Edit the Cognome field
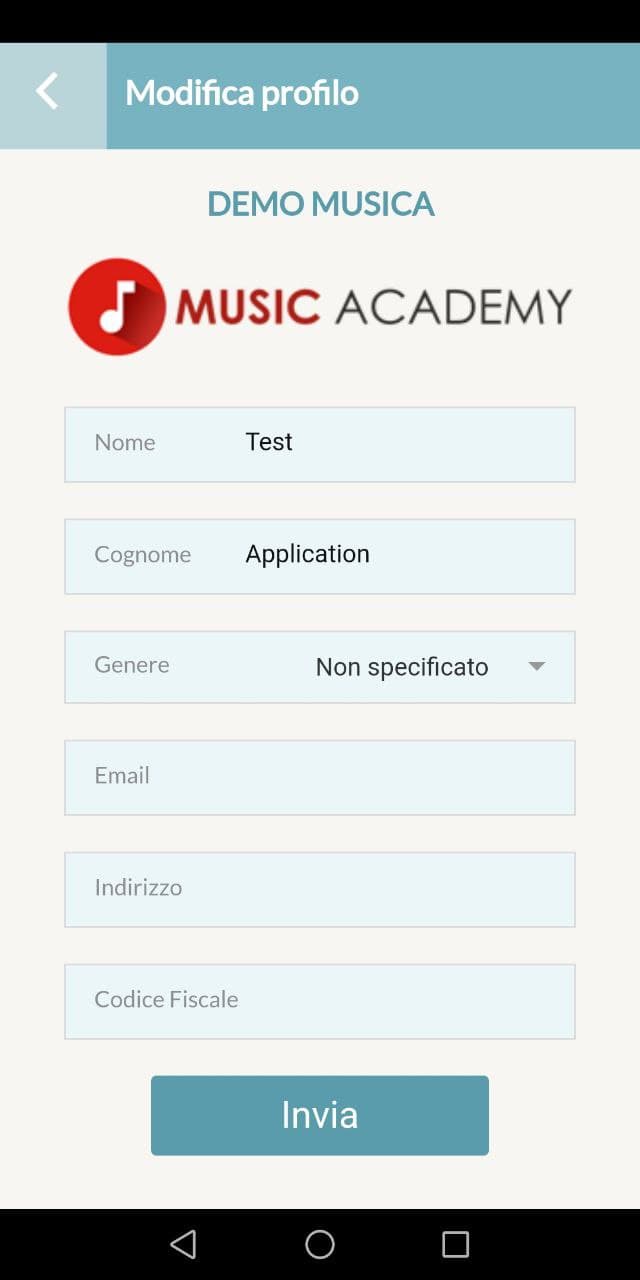The height and width of the screenshot is (1280, 640). pos(320,556)
